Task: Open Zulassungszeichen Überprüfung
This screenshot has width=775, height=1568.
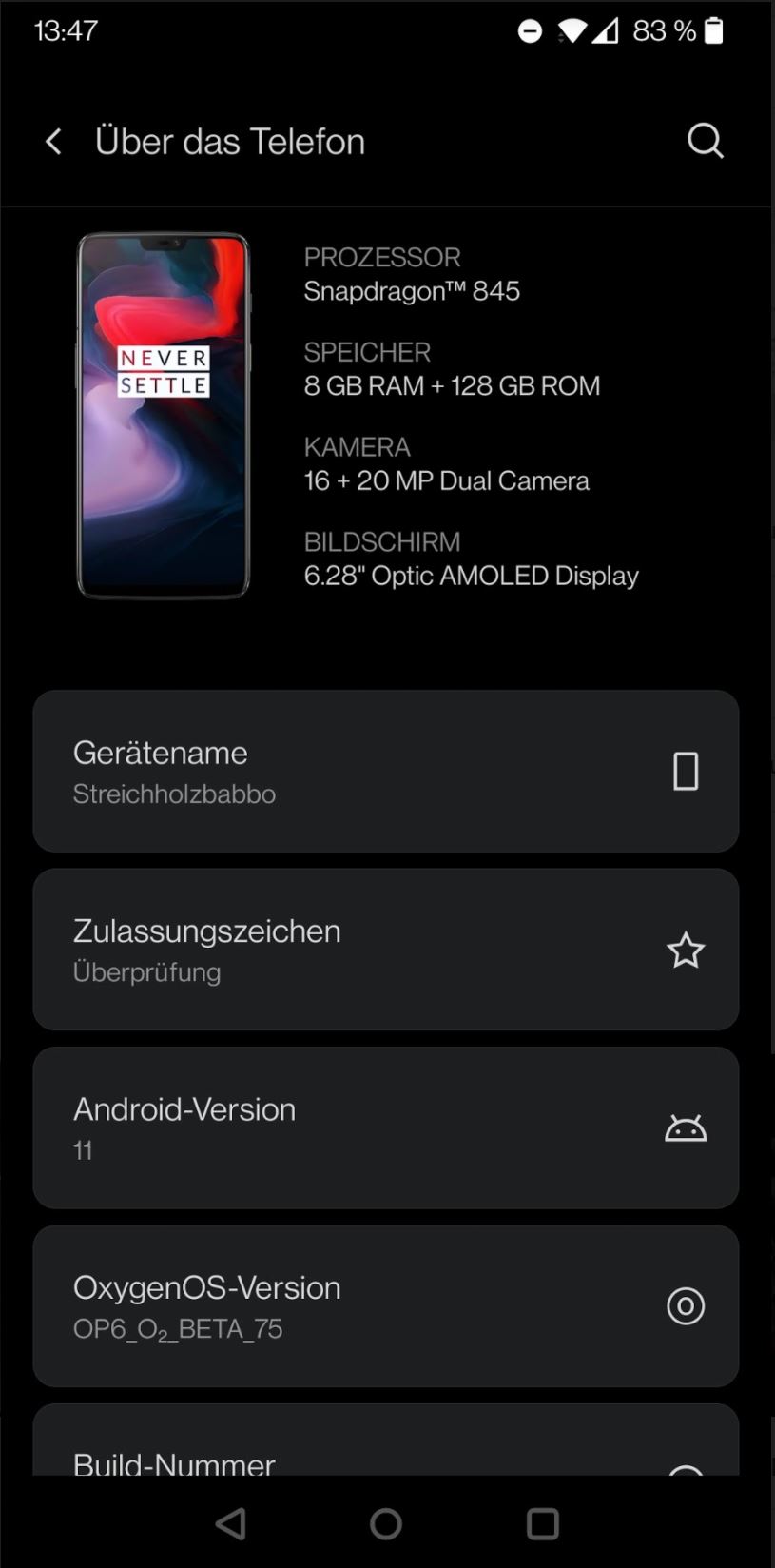Action: 385,950
